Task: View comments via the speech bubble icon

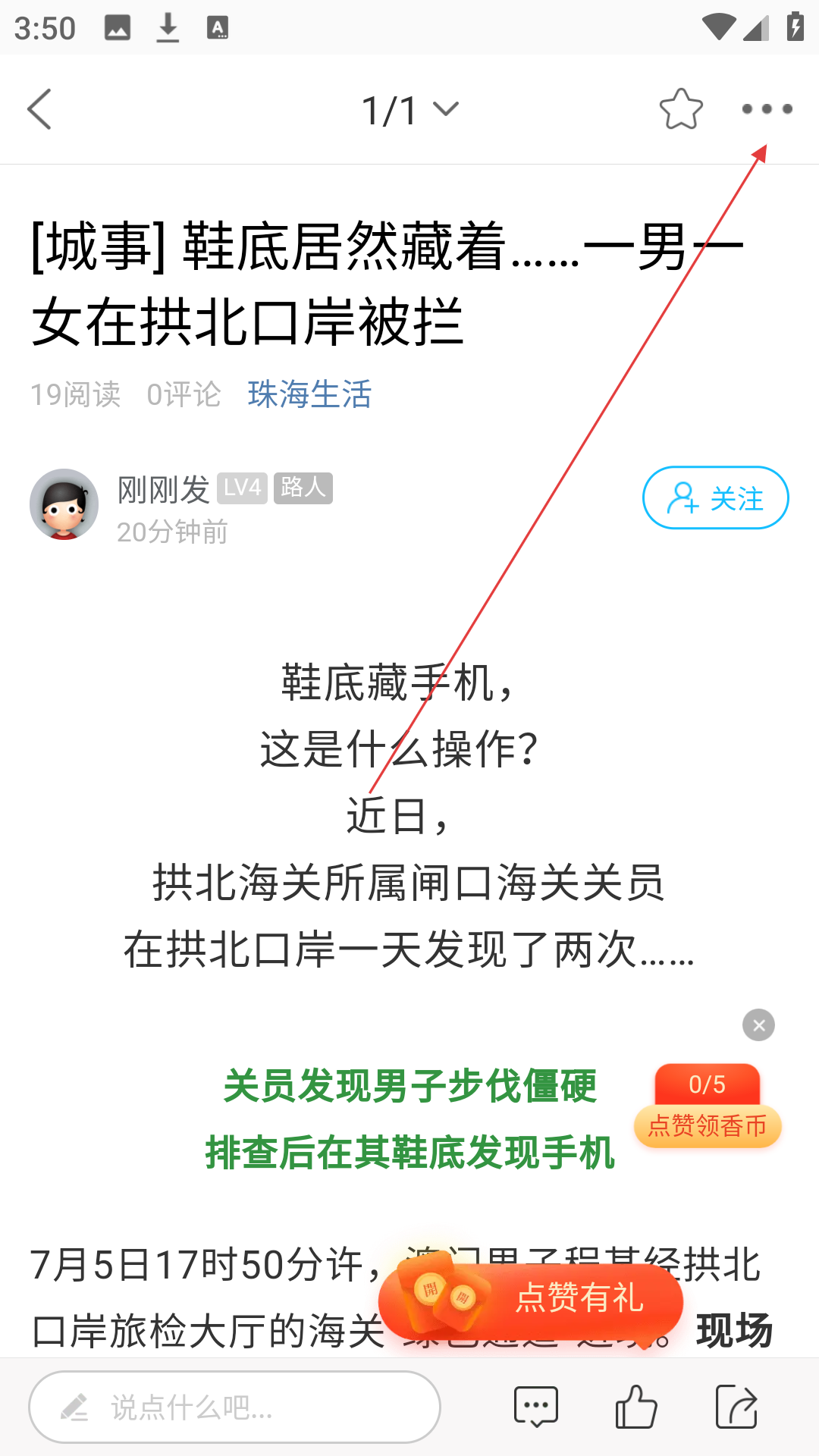Action: pos(535,1407)
